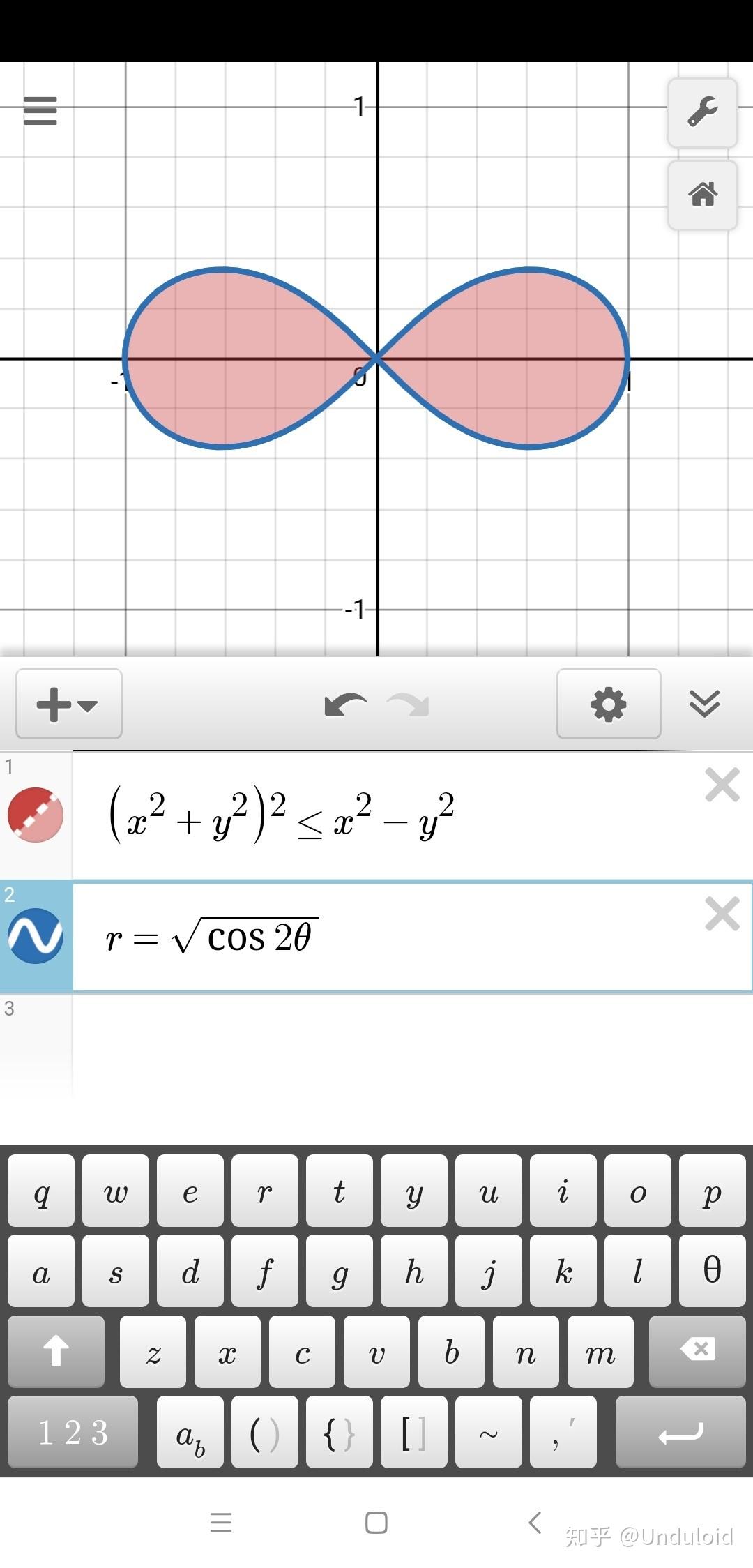Toggle visibility of the polar curve expression

pos(36,936)
